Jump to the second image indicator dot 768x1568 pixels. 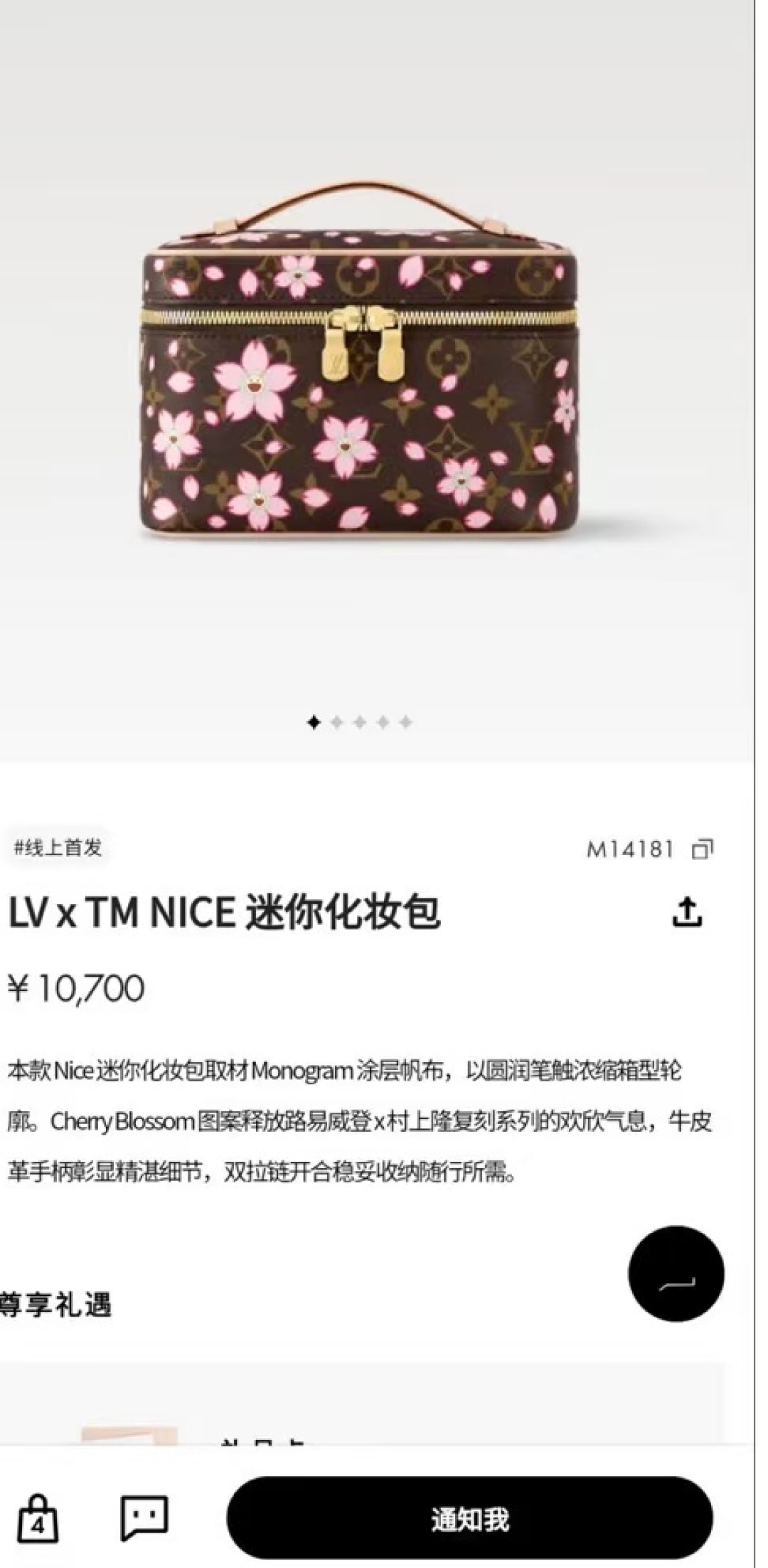click(x=337, y=723)
